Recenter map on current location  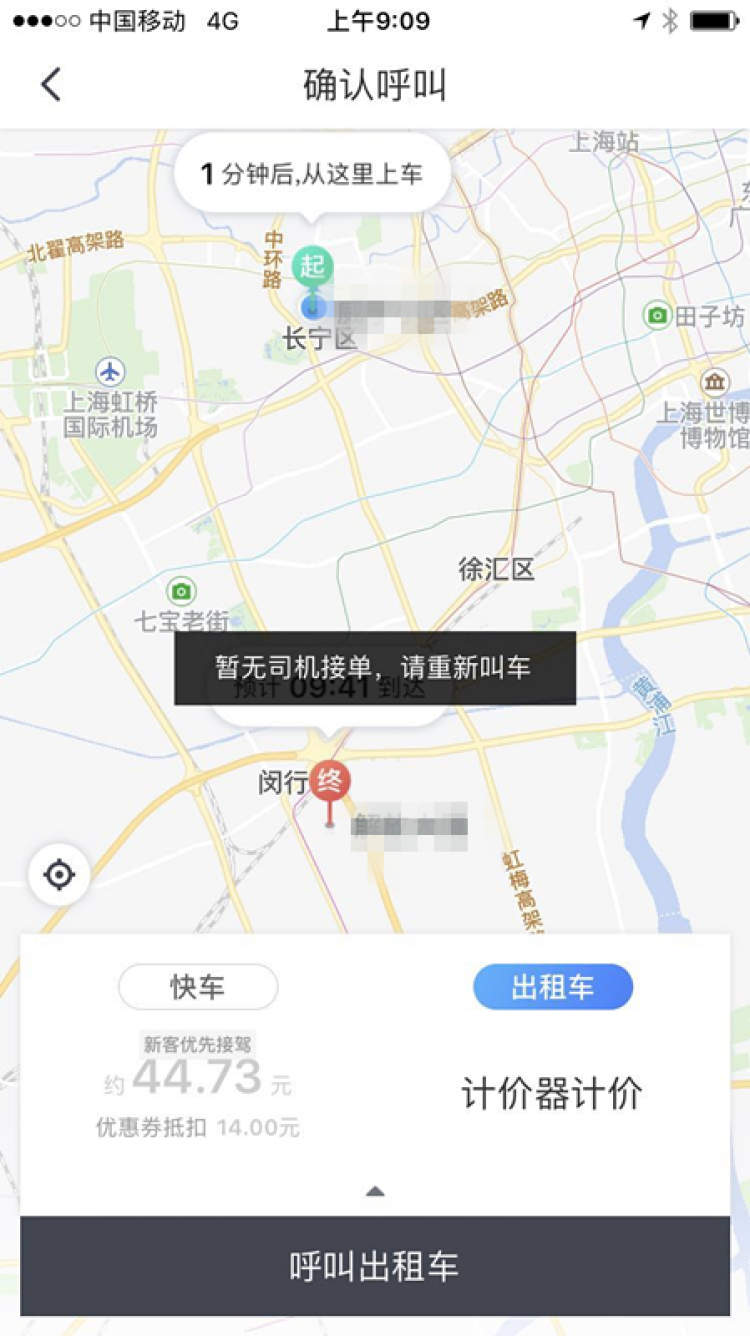pyautogui.click(x=59, y=875)
